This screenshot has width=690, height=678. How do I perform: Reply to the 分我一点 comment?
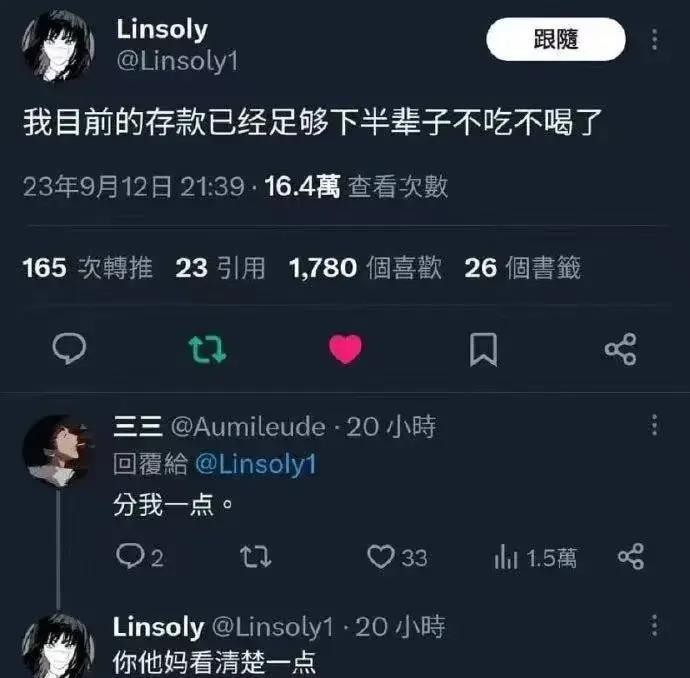pyautogui.click(x=132, y=558)
